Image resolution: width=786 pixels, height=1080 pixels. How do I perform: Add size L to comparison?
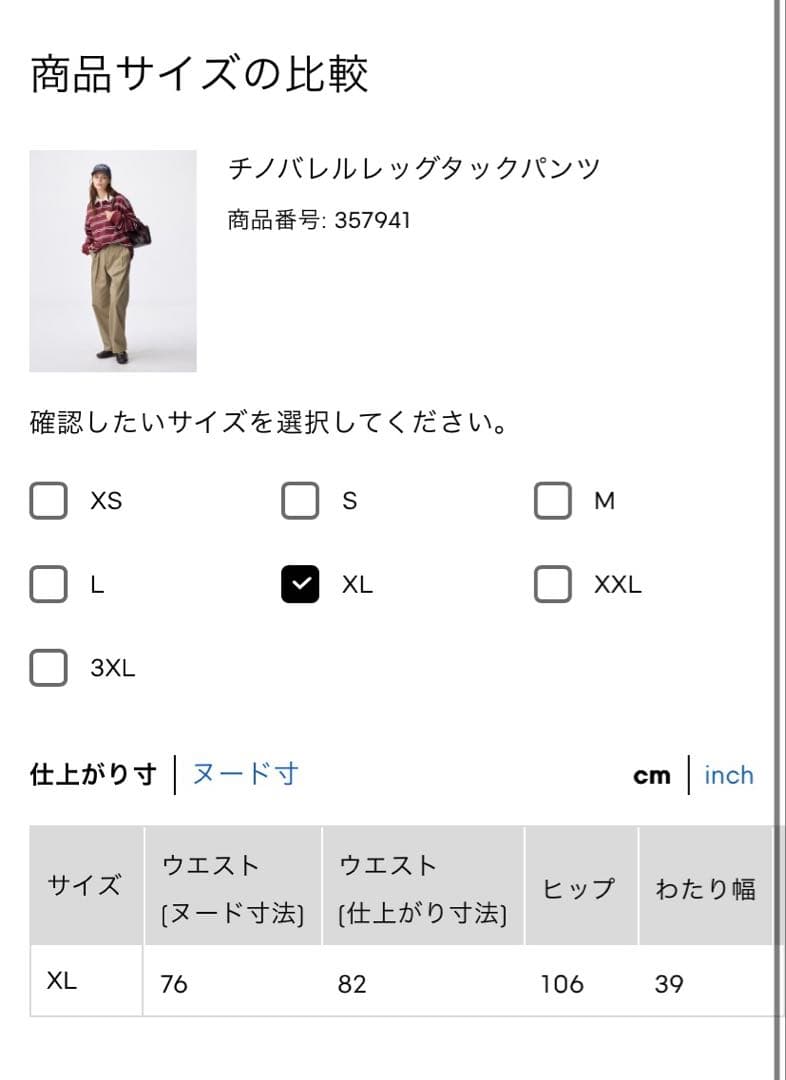[48, 584]
